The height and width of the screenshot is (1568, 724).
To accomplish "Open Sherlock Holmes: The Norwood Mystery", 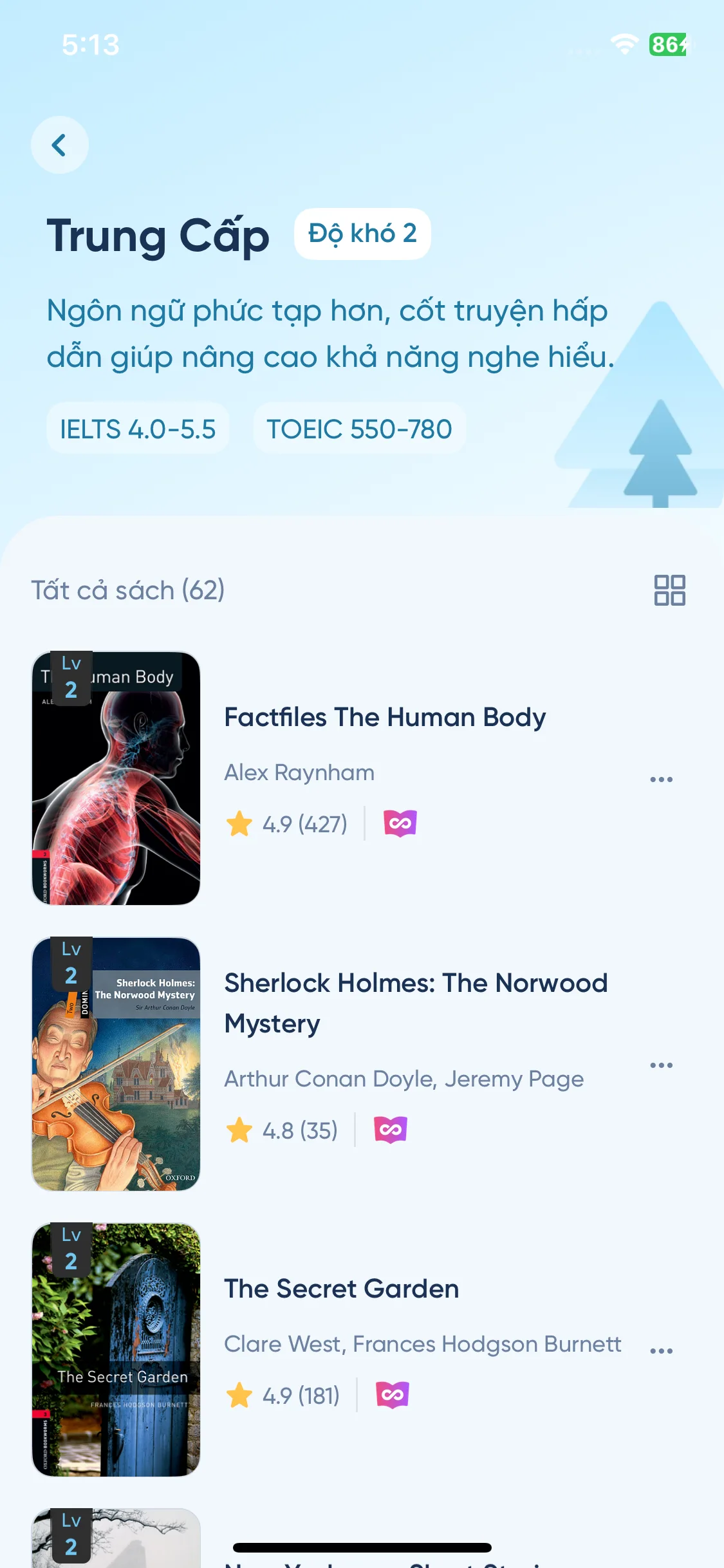I will click(x=415, y=1002).
